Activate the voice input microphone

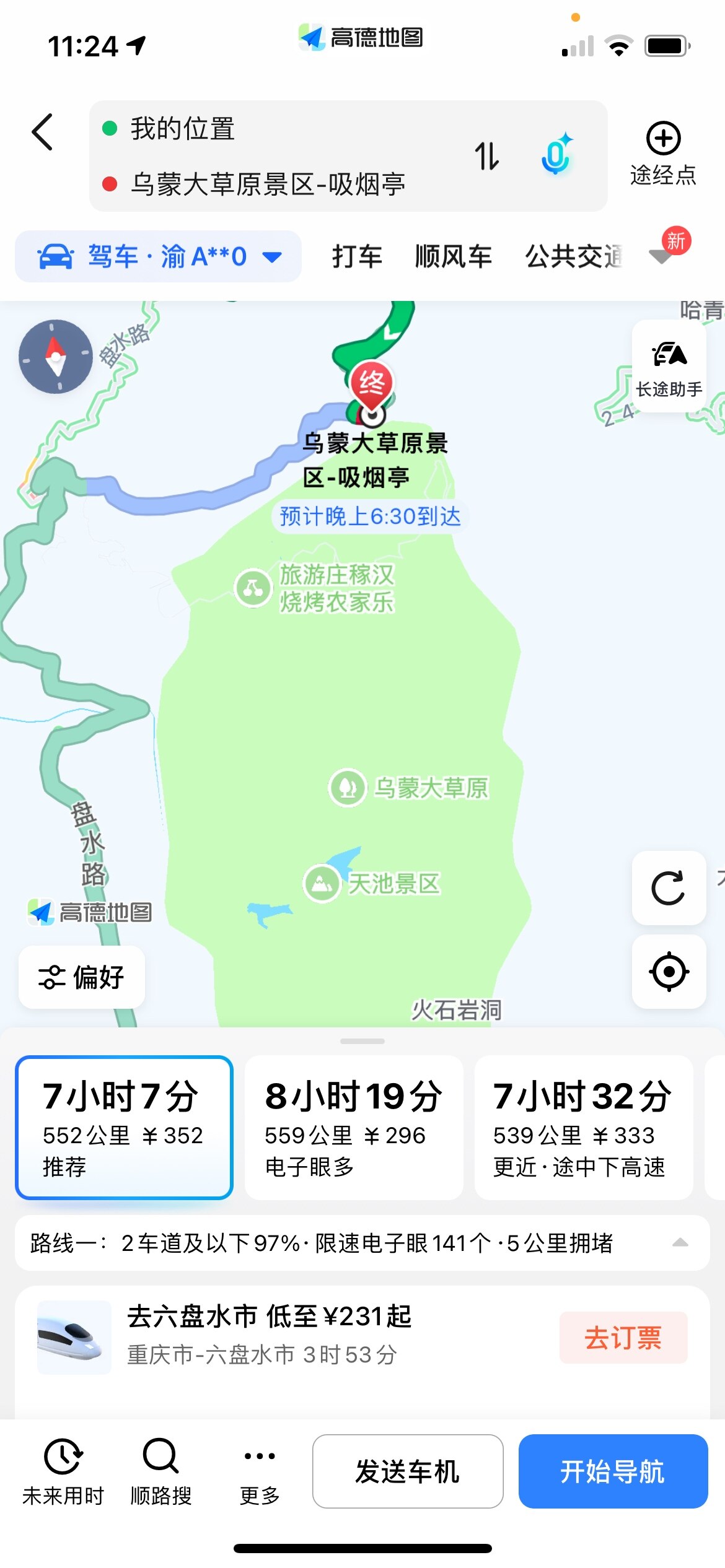coord(556,155)
